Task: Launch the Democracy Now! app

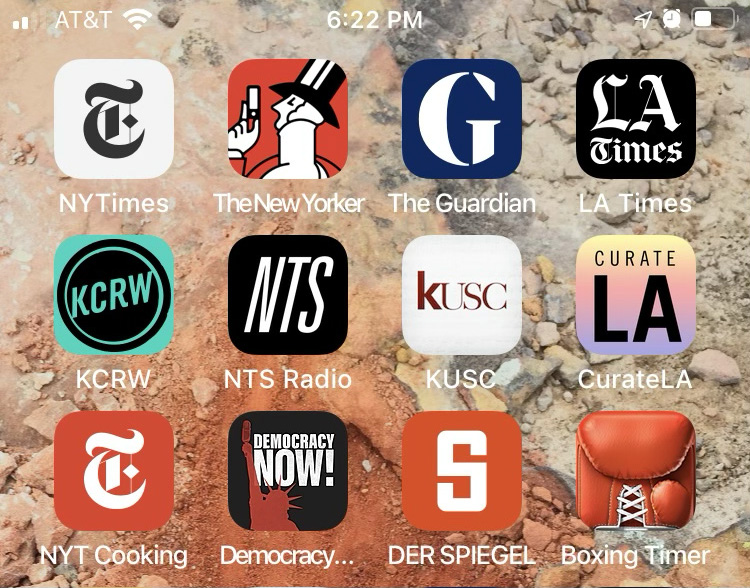Action: (x=288, y=471)
